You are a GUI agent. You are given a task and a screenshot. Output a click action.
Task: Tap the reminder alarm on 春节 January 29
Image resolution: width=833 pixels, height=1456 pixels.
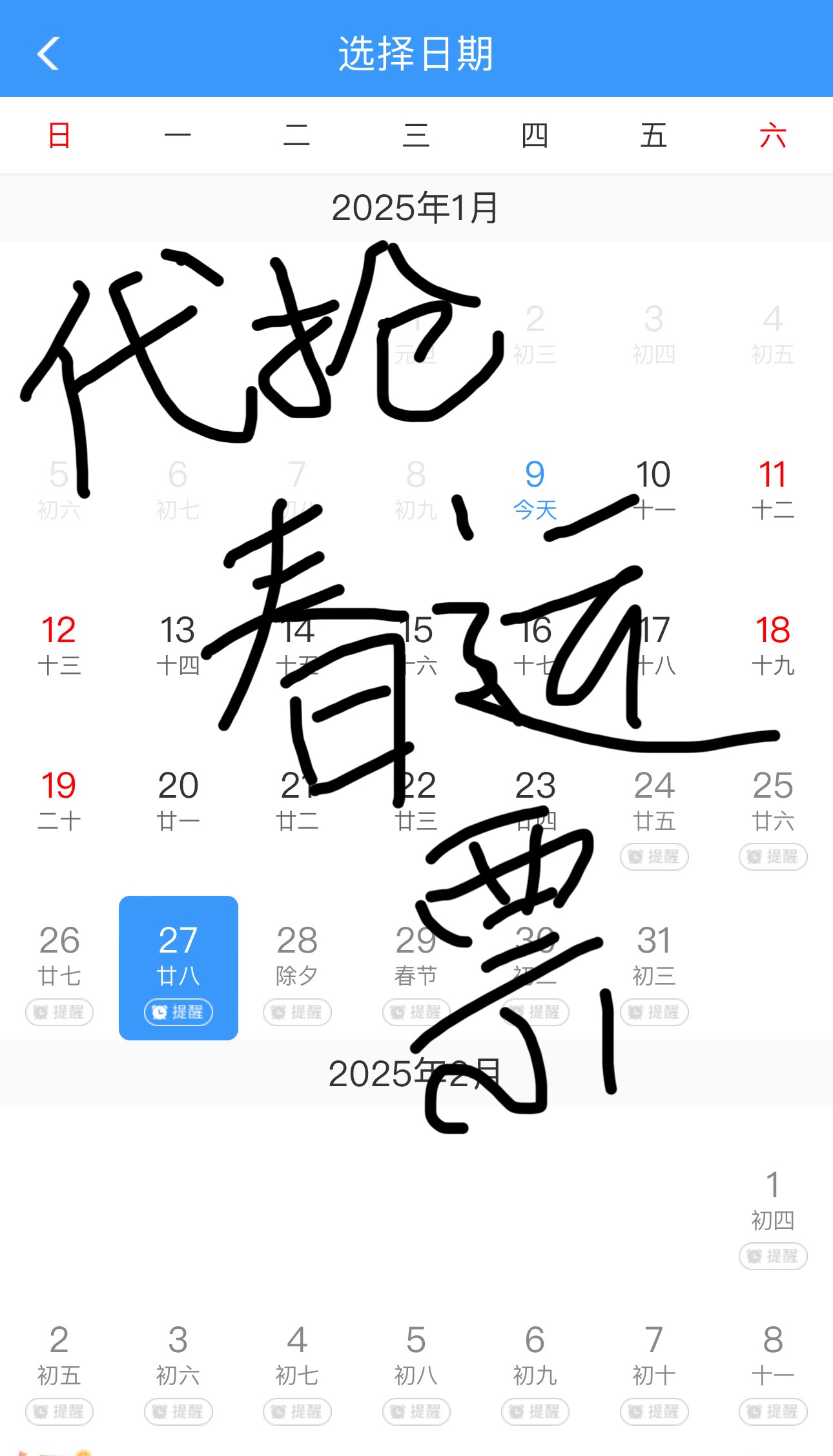[416, 1011]
